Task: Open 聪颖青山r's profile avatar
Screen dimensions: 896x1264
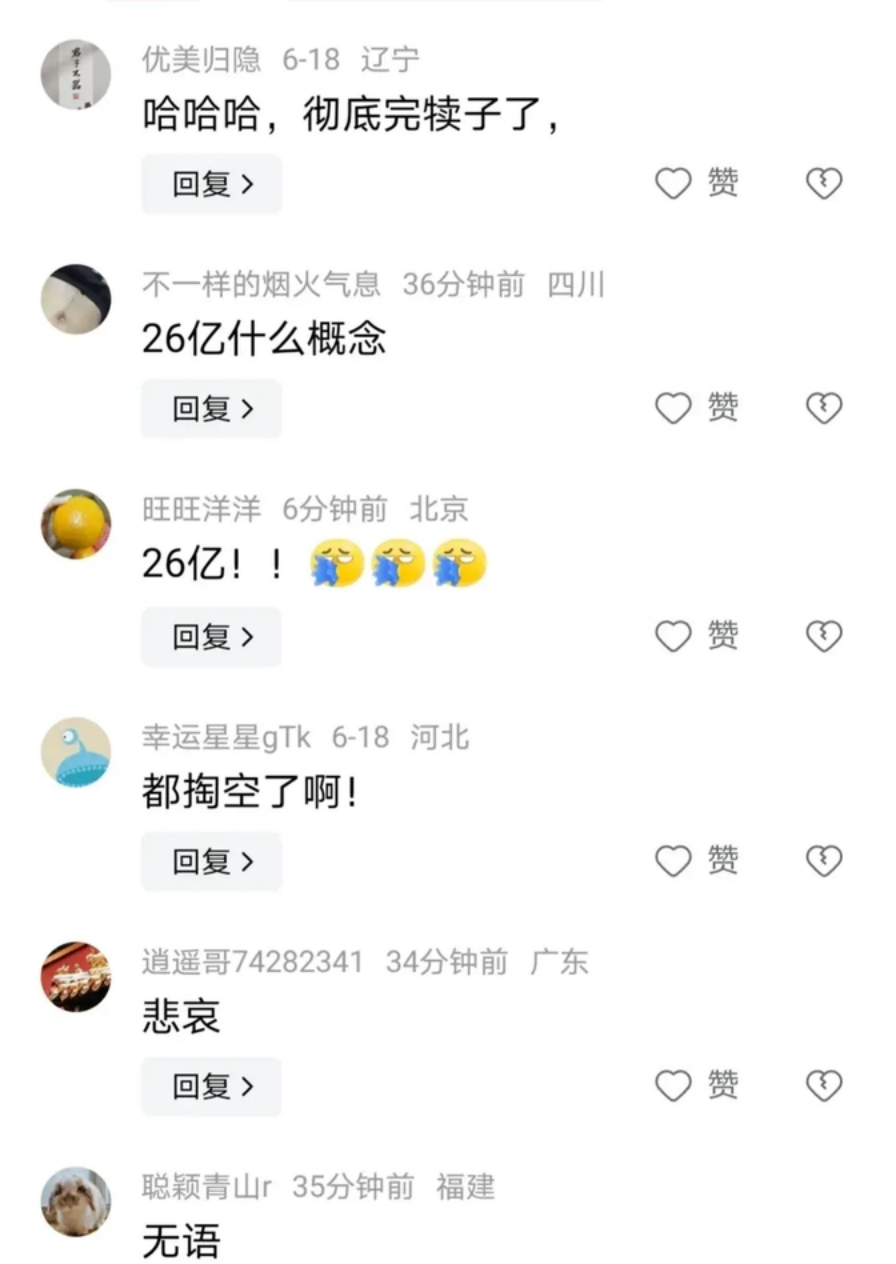Action: (x=76, y=1201)
